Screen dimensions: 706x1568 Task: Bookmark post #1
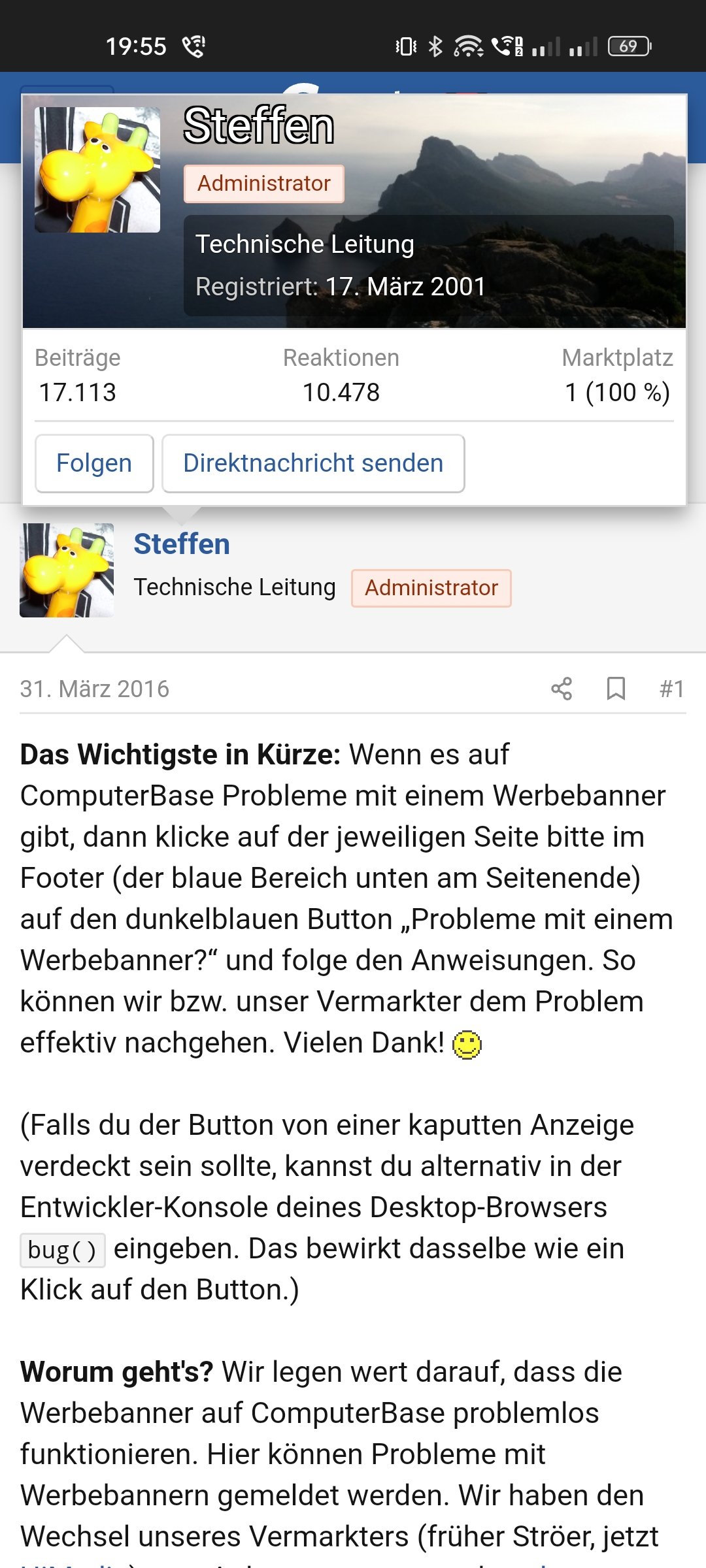click(616, 689)
